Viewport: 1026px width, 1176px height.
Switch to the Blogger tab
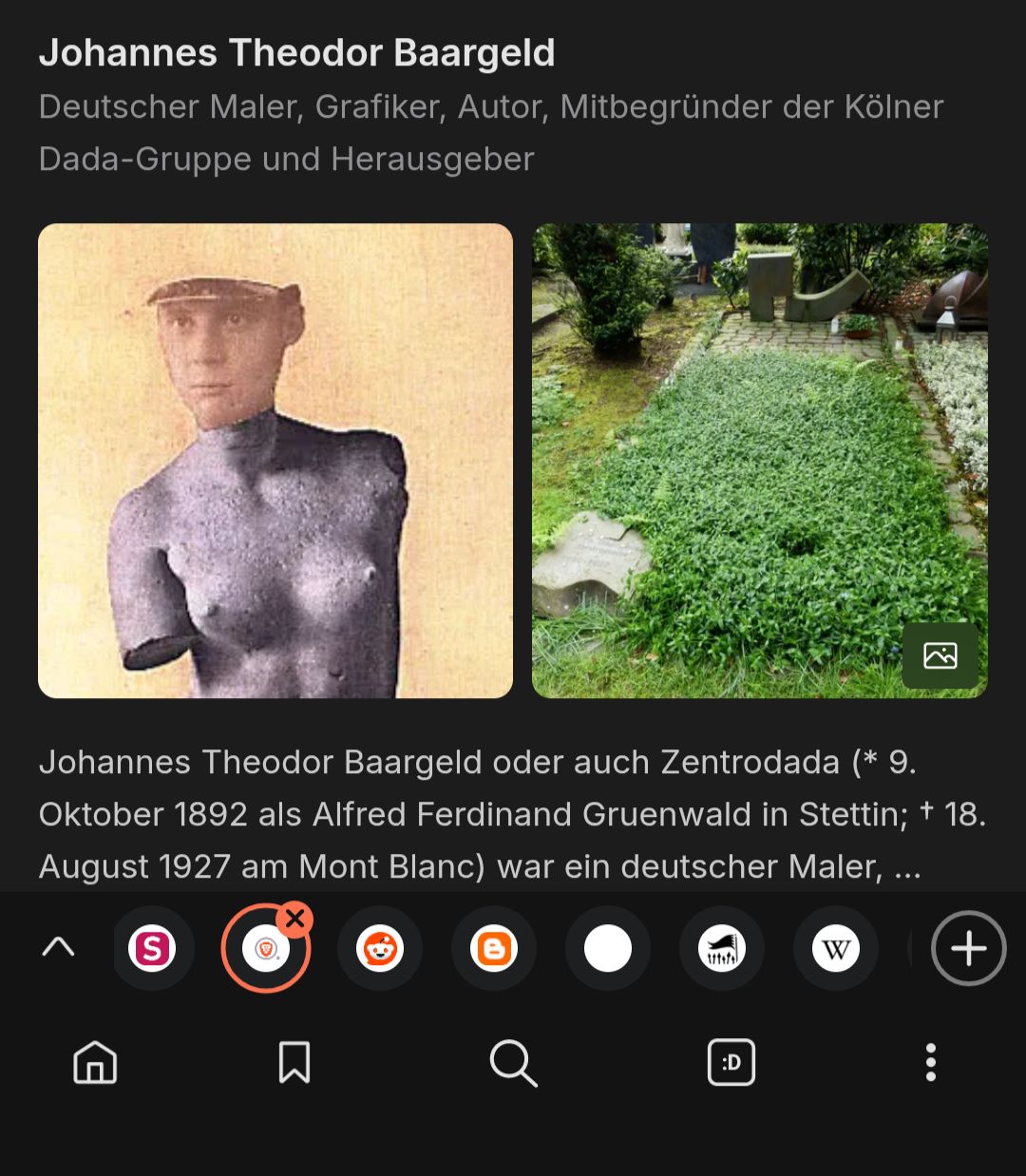click(494, 949)
